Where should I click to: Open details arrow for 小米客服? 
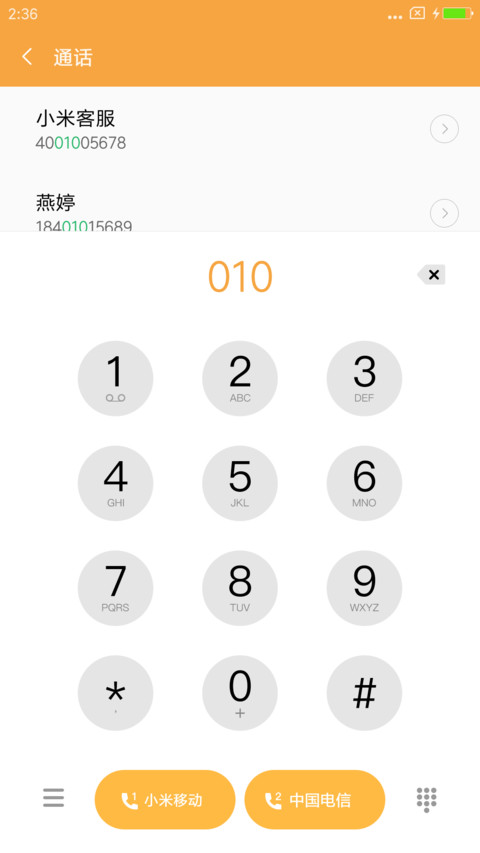point(444,129)
